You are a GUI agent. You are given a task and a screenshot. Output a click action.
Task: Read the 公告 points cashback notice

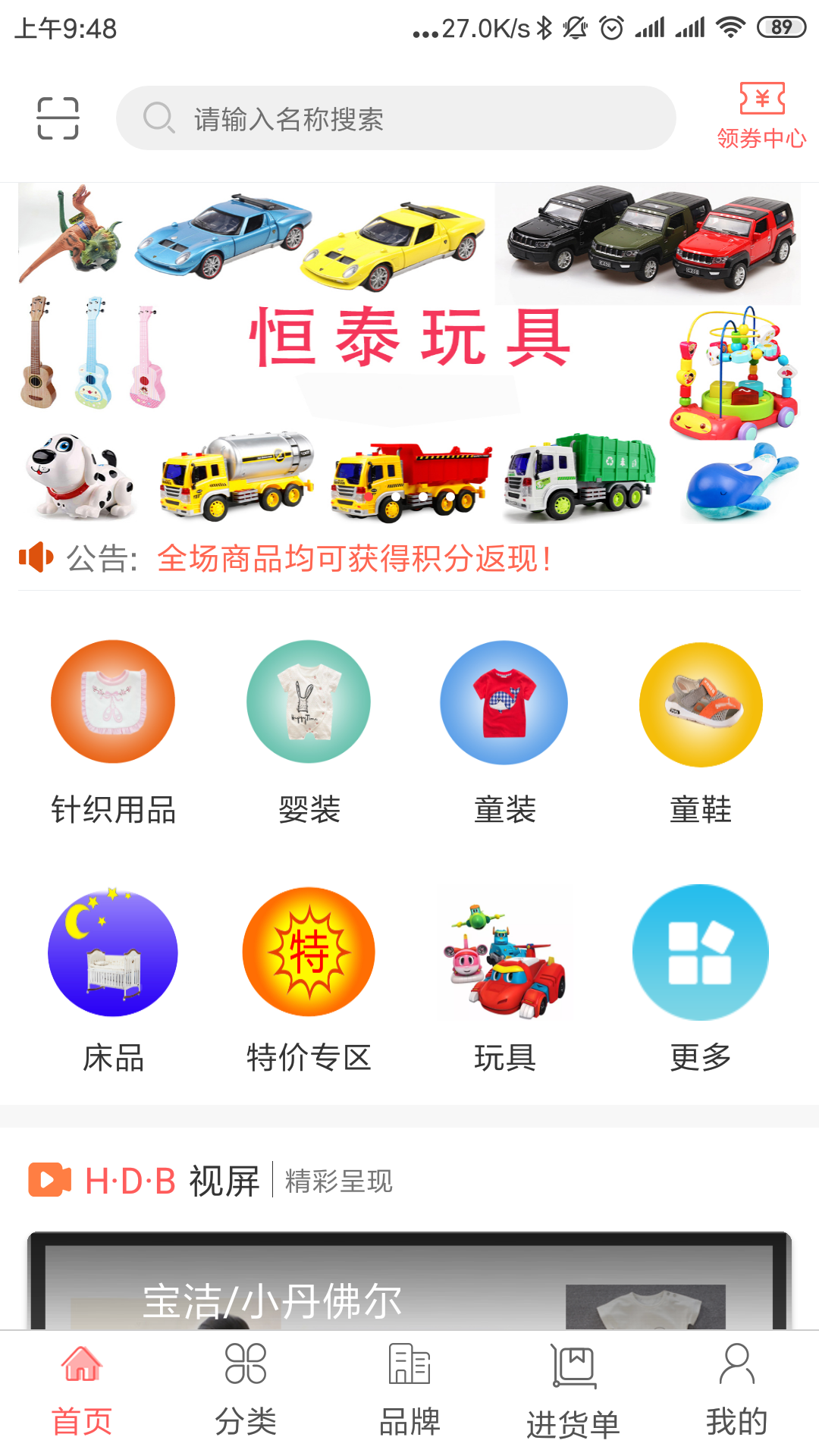pos(353,559)
